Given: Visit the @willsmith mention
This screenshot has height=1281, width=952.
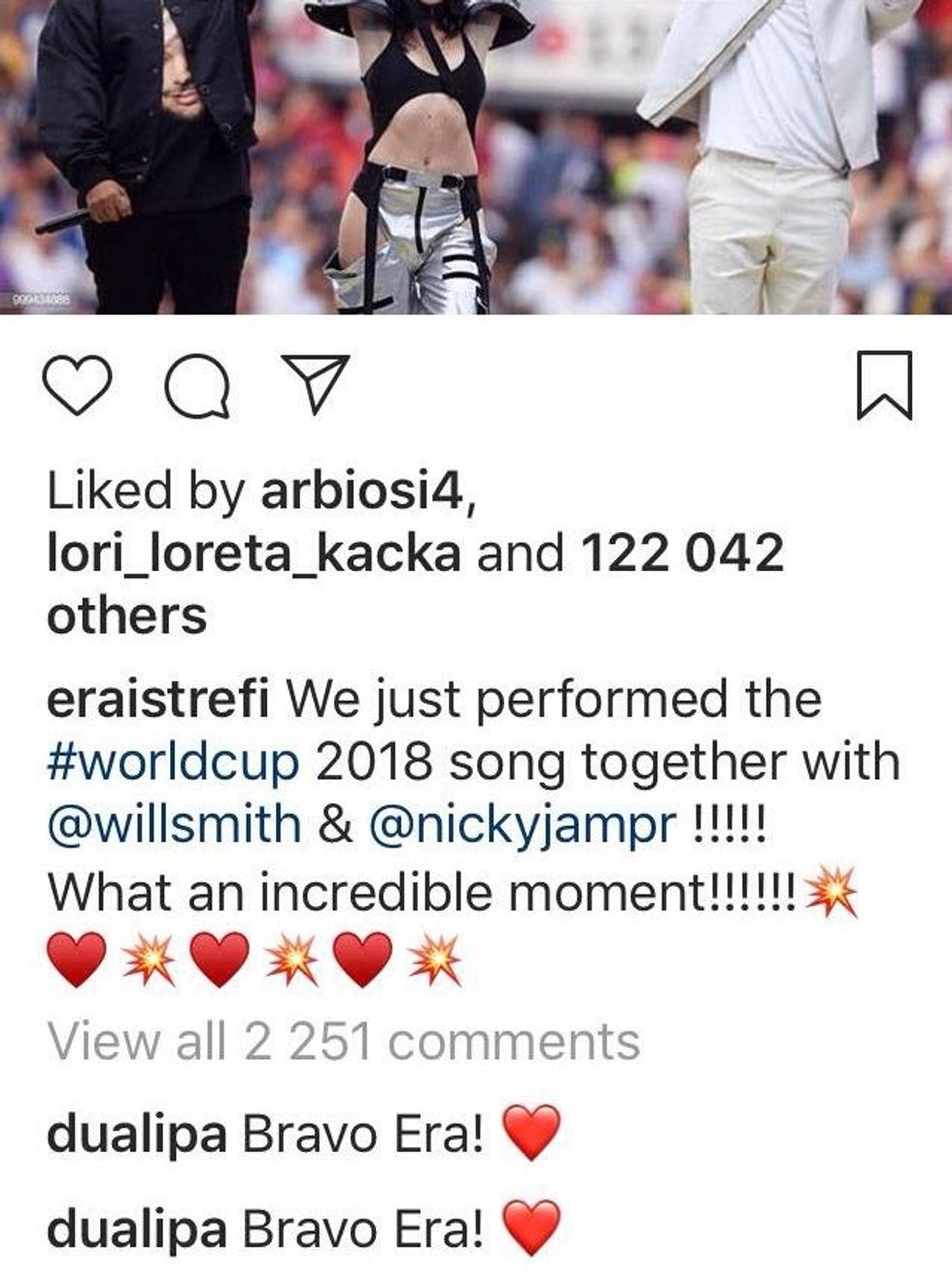Looking at the screenshot, I should click(x=175, y=826).
